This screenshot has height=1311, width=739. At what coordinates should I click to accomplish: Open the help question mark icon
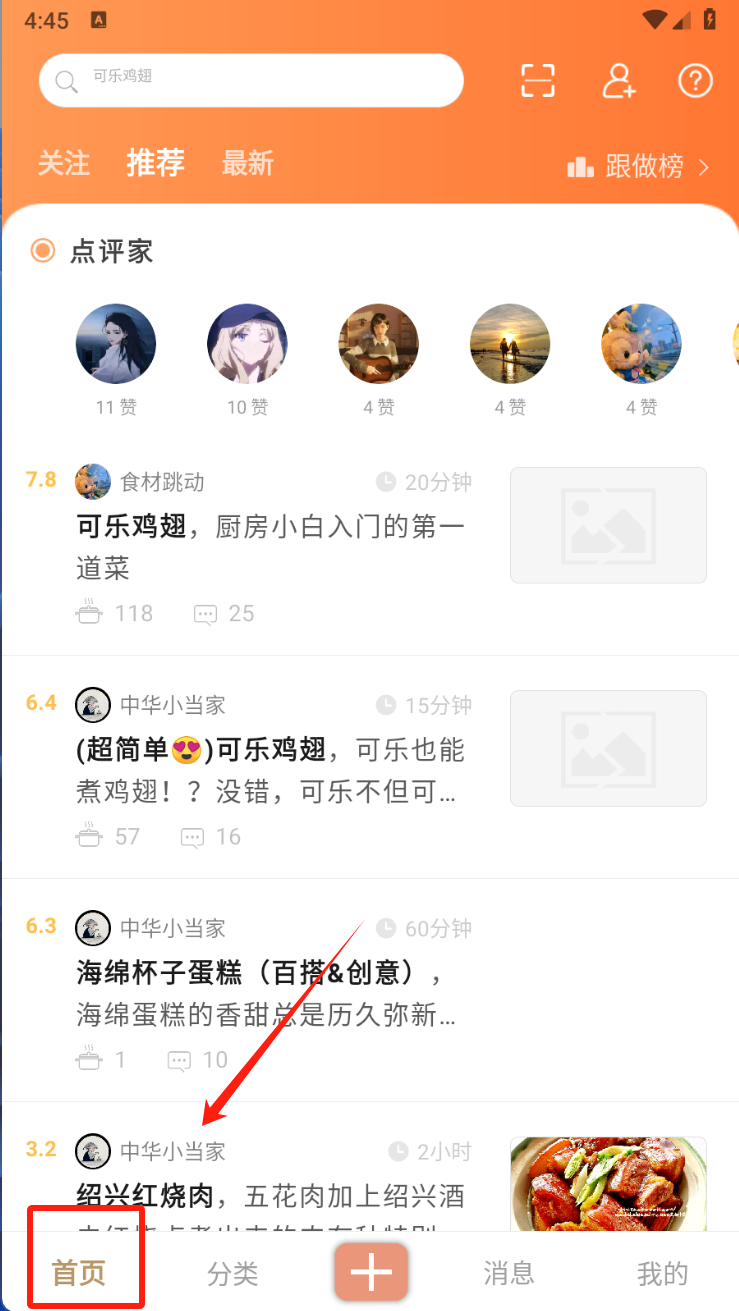click(695, 81)
